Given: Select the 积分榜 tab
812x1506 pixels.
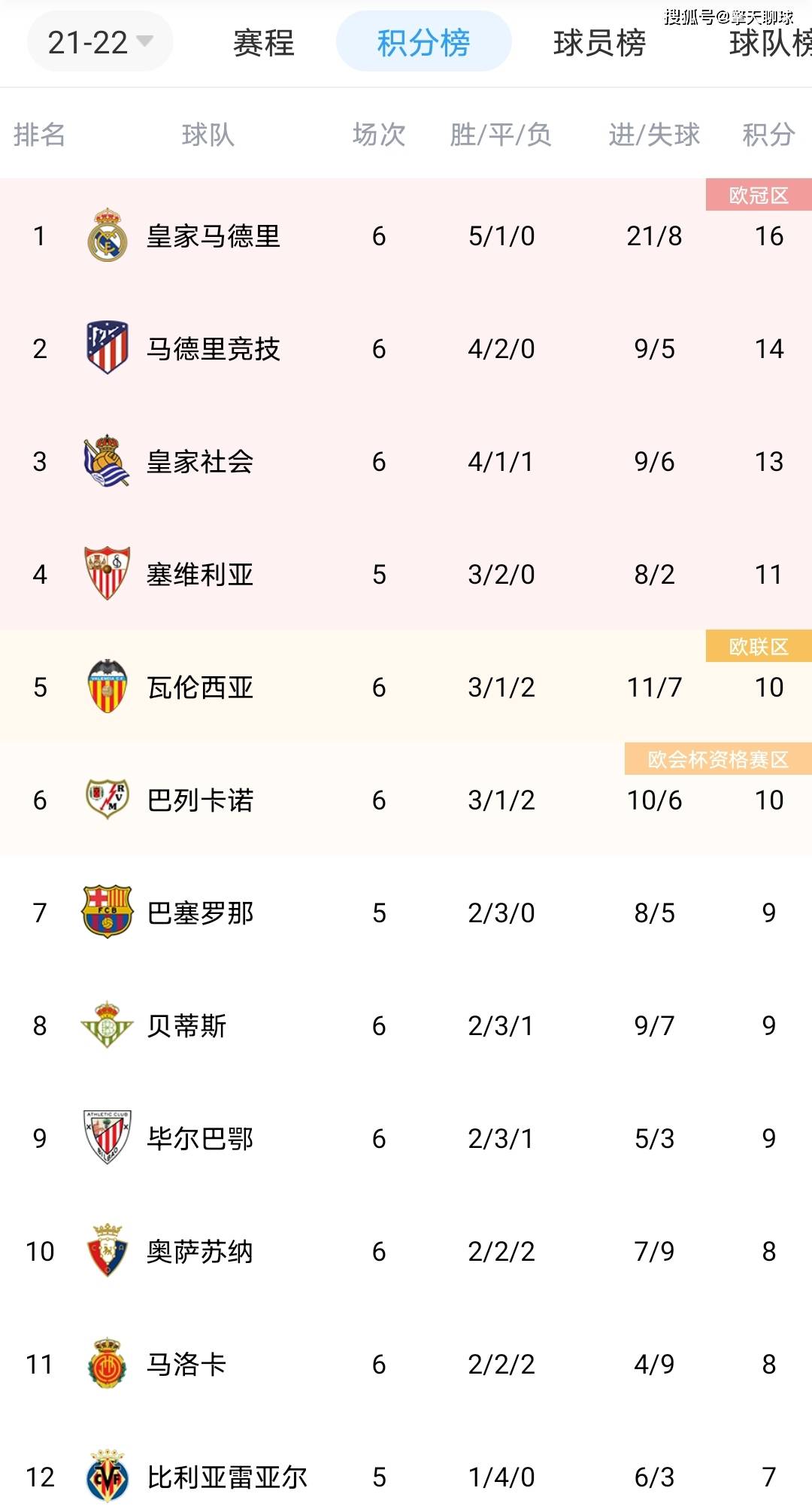Looking at the screenshot, I should pyautogui.click(x=423, y=43).
